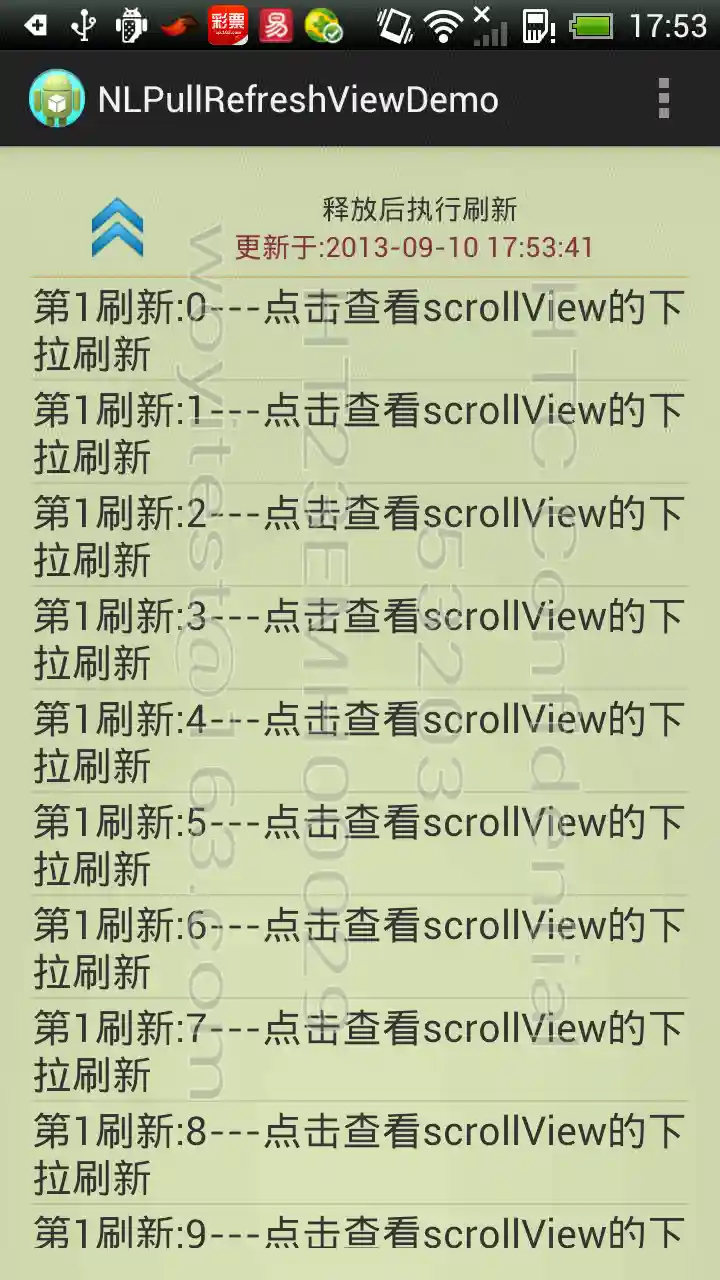Select list row 第1刷新:2
This screenshot has height=1280, width=720.
(360, 536)
